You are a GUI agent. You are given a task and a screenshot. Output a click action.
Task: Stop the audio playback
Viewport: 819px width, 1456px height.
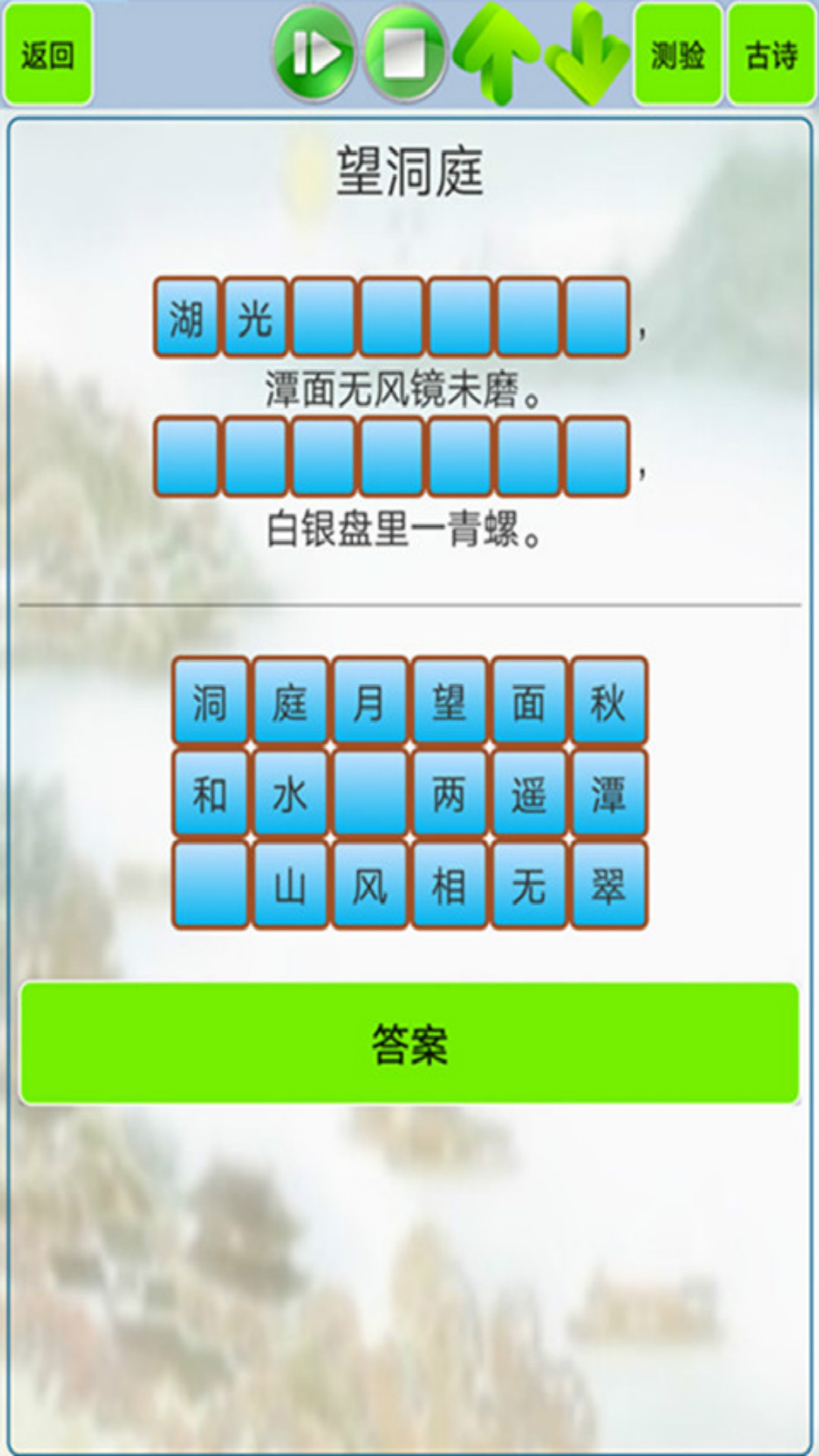[x=404, y=53]
